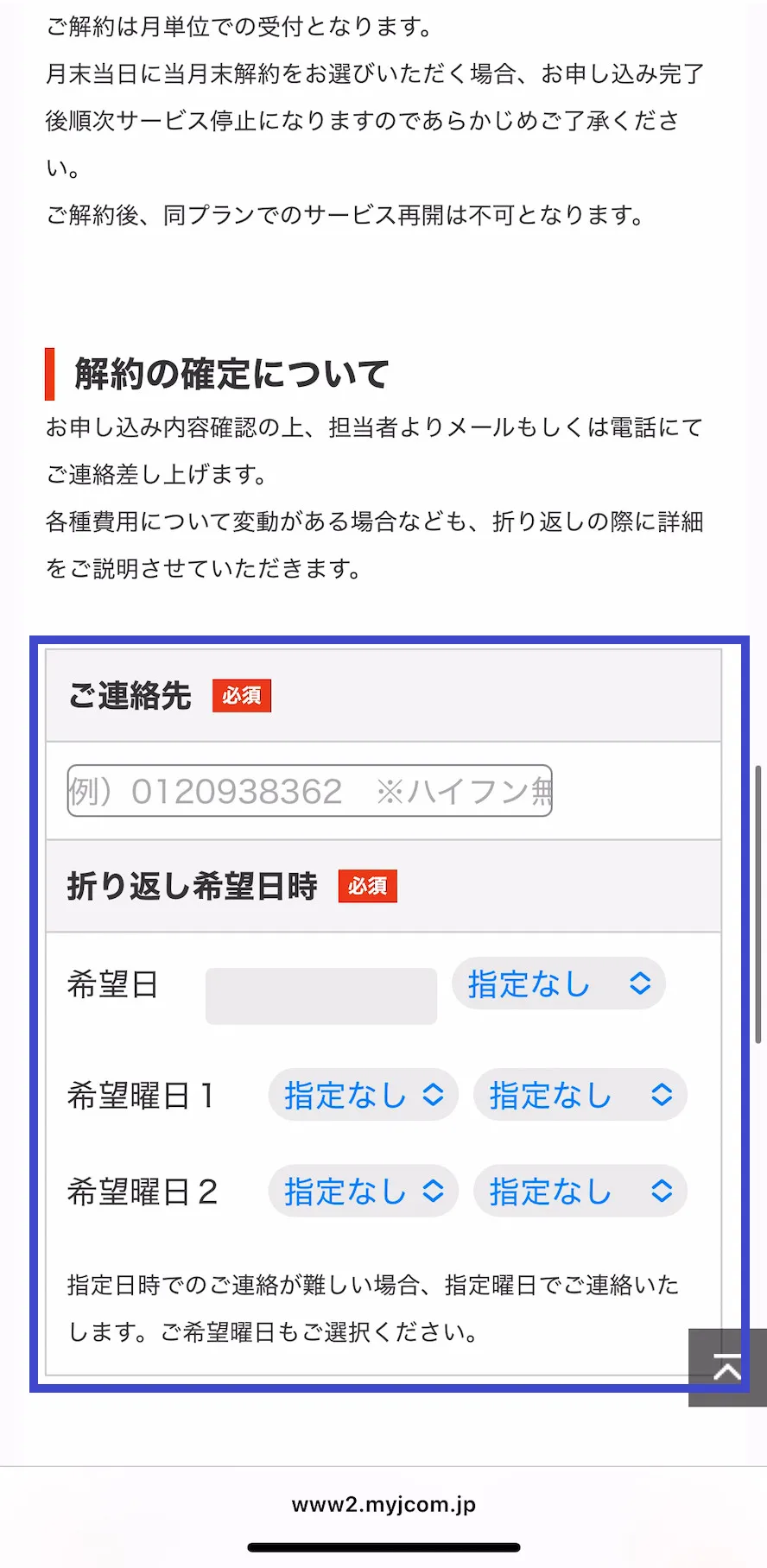Jump back to the page top
The width and height of the screenshot is (767, 1568).
[726, 1368]
